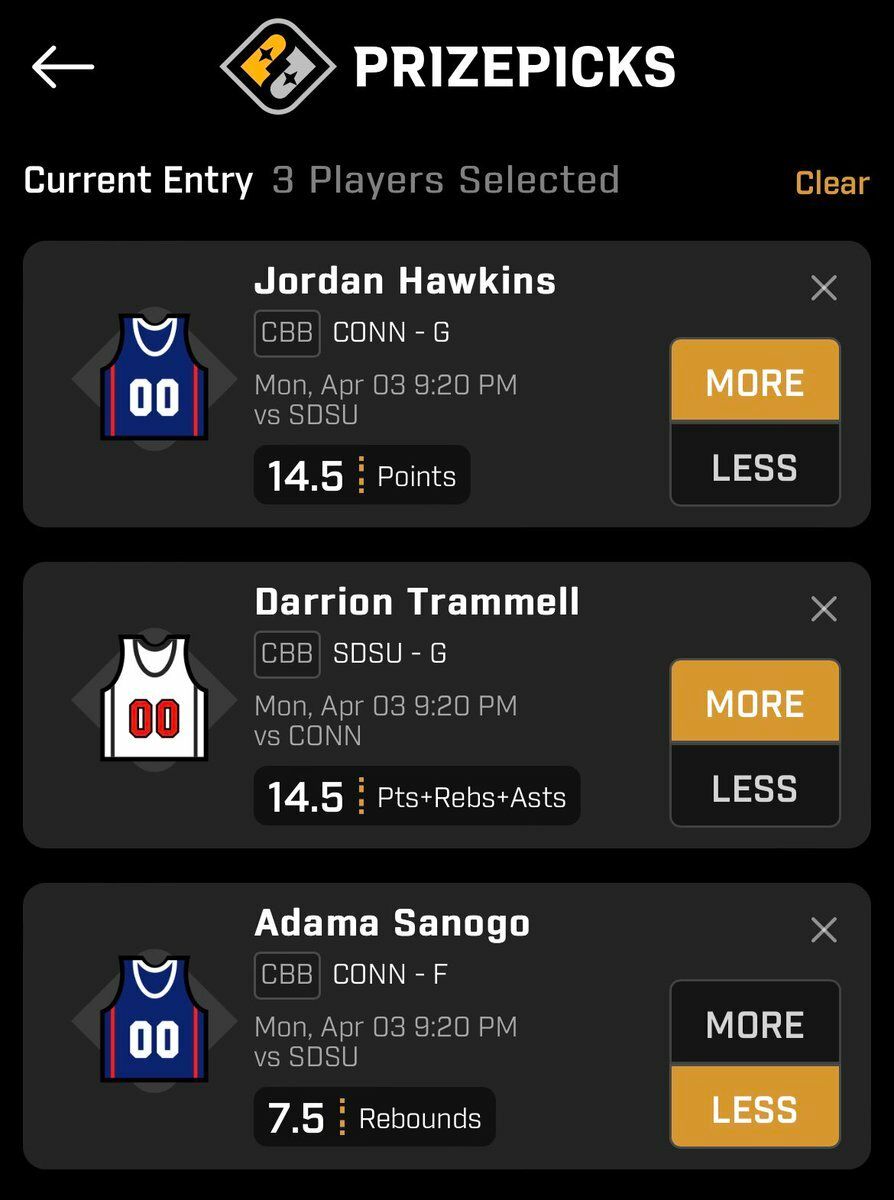Go back with the arrow icon

coord(63,67)
